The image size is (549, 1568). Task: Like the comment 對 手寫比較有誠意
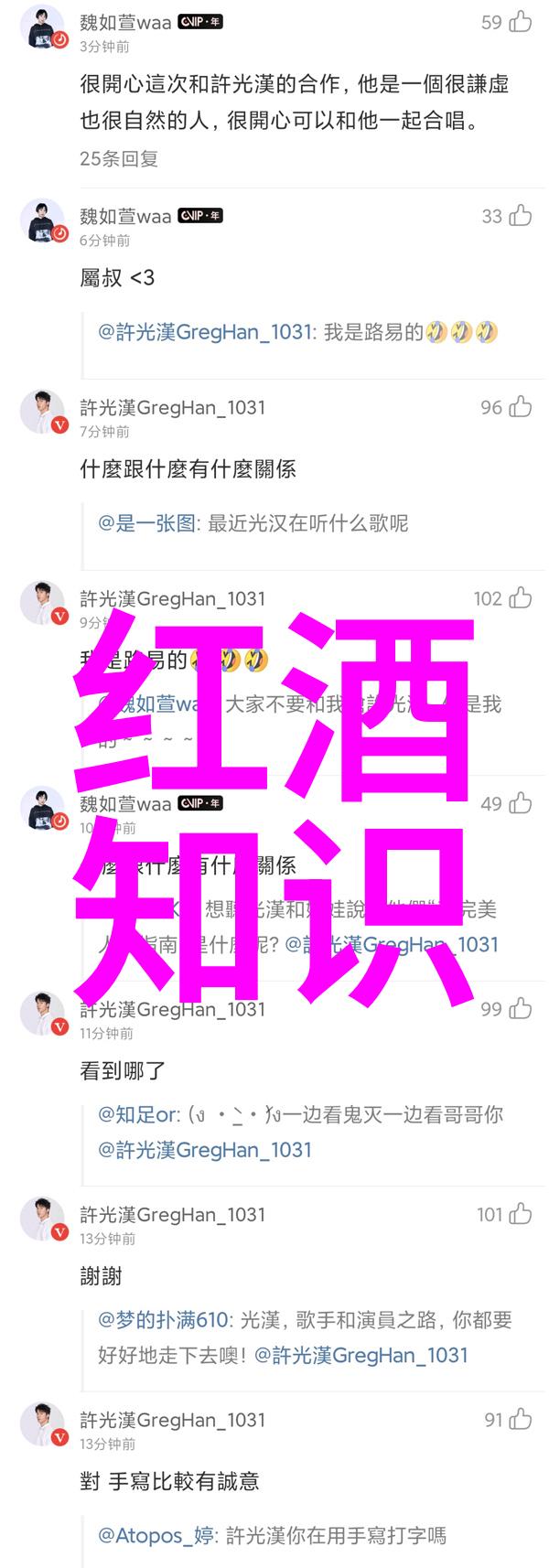coord(520,1420)
